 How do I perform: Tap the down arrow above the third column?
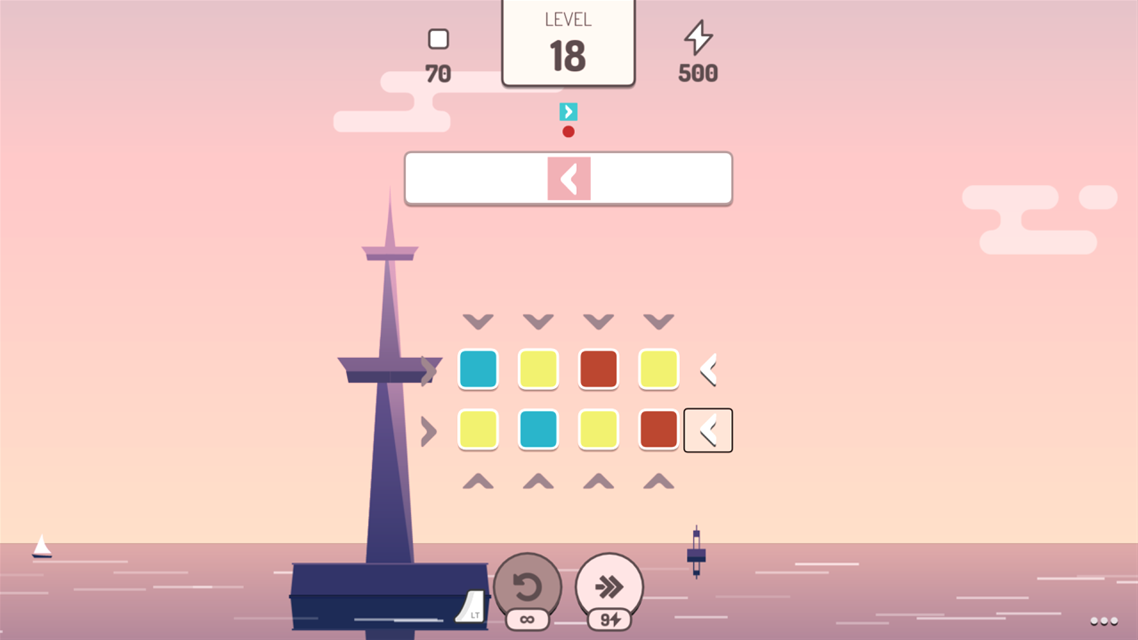coord(598,321)
